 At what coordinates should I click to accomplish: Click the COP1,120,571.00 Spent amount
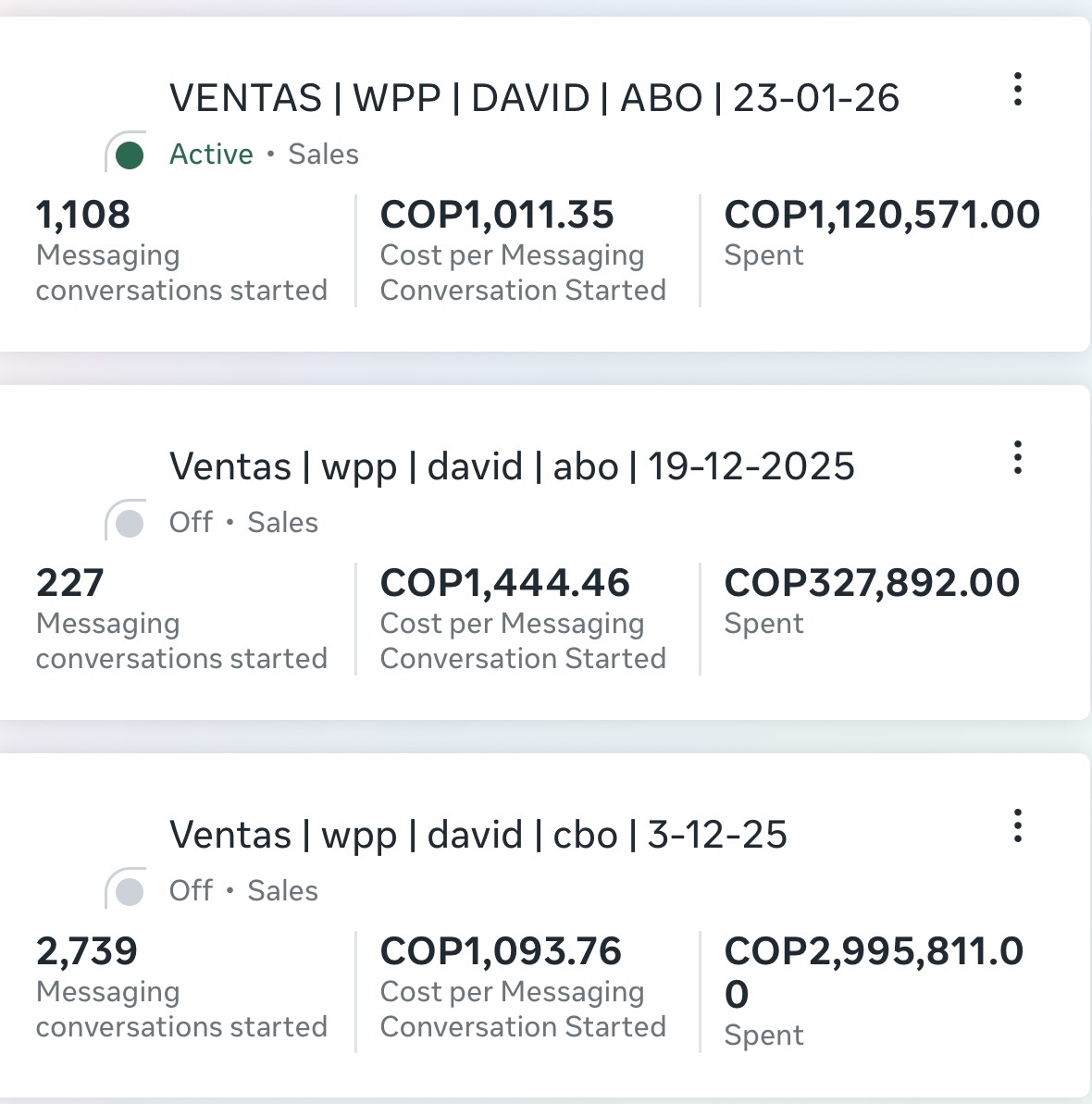[x=883, y=214]
